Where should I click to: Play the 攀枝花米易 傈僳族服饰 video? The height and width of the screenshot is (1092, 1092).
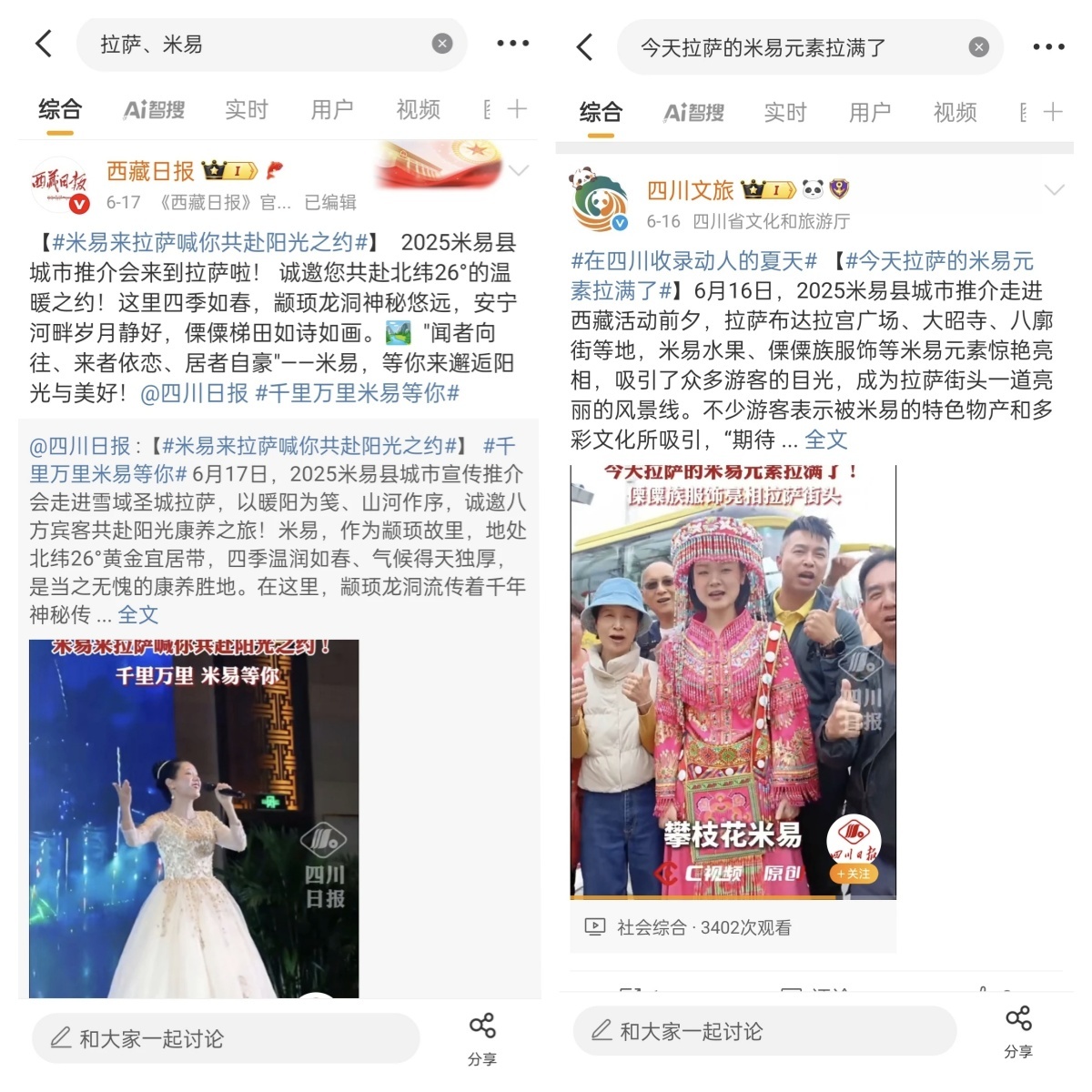[733, 682]
